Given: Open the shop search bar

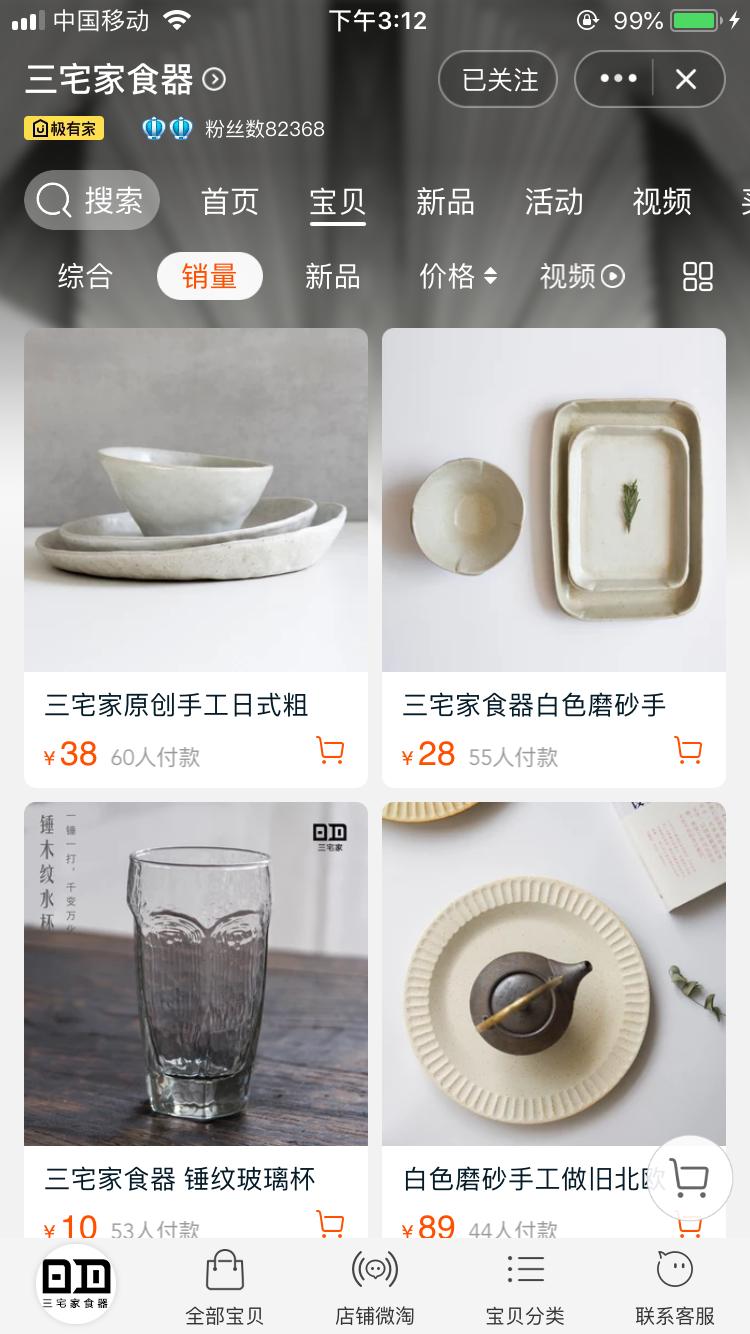Looking at the screenshot, I should point(91,200).
